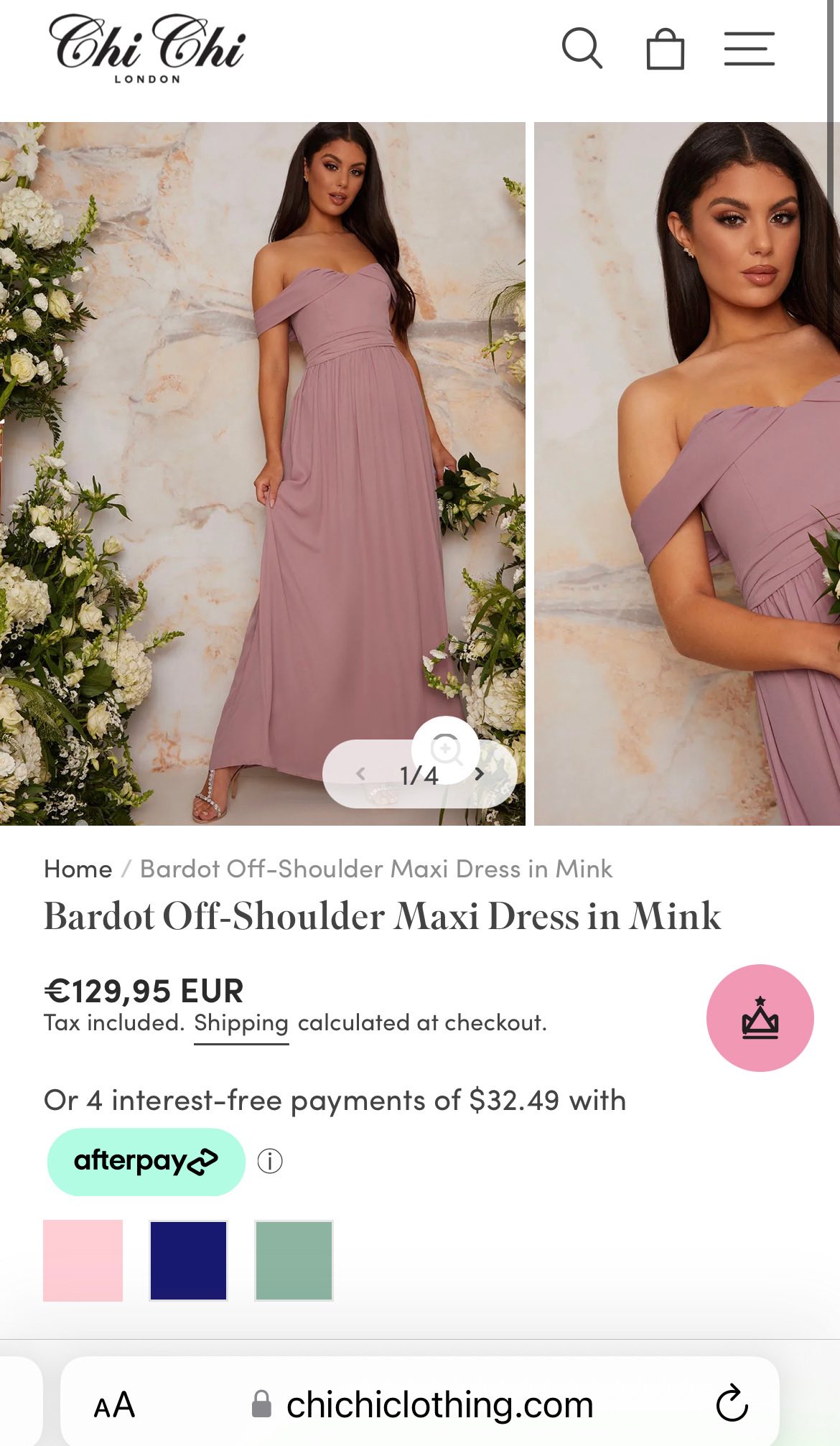Select the navy blue color swatch
The height and width of the screenshot is (1446, 840).
188,1260
